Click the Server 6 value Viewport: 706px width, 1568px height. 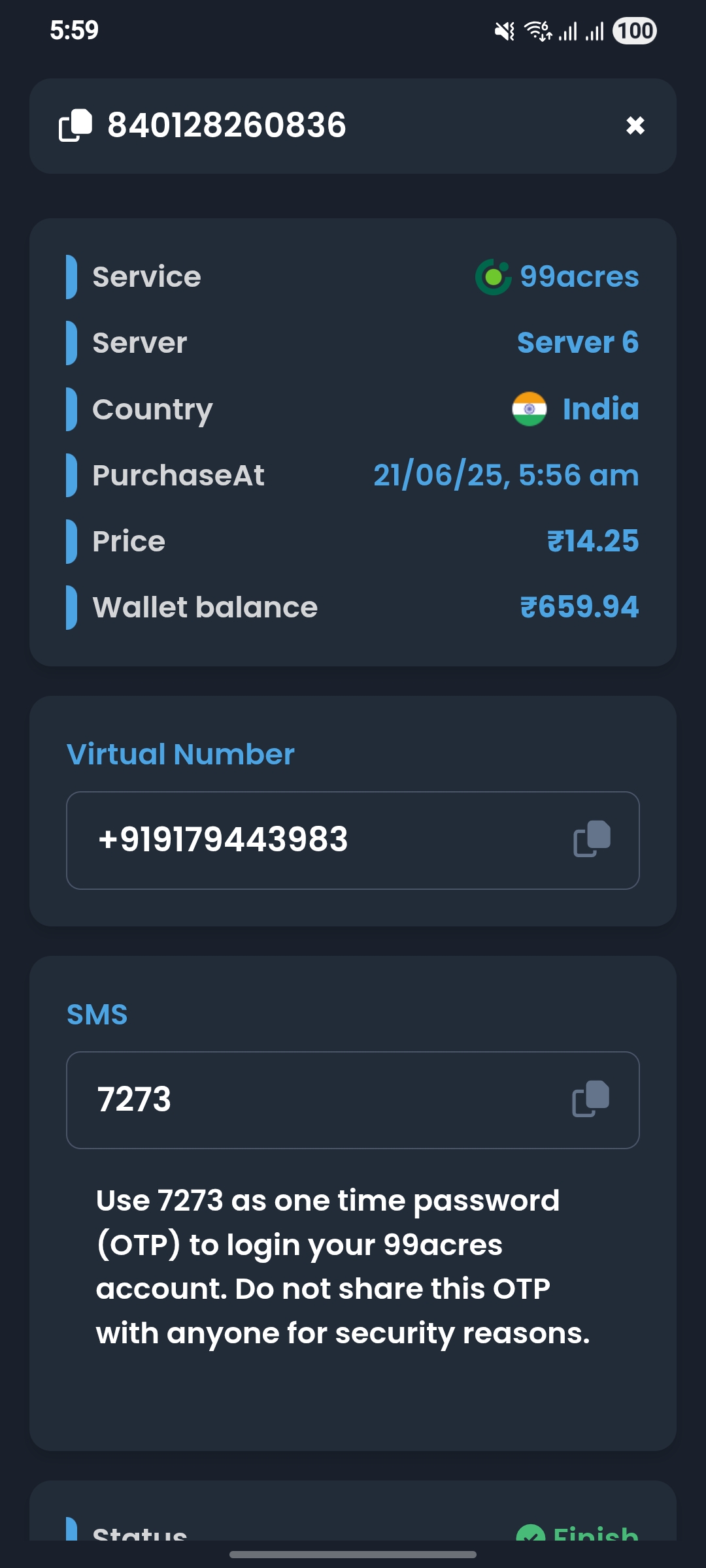pos(578,342)
